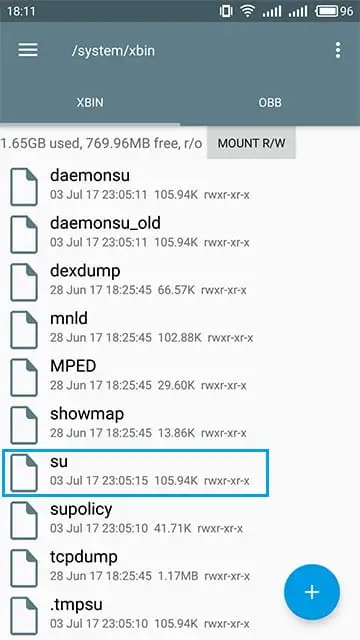The image size is (360, 640).
Task: Open the showmap file
Action: (x=180, y=424)
